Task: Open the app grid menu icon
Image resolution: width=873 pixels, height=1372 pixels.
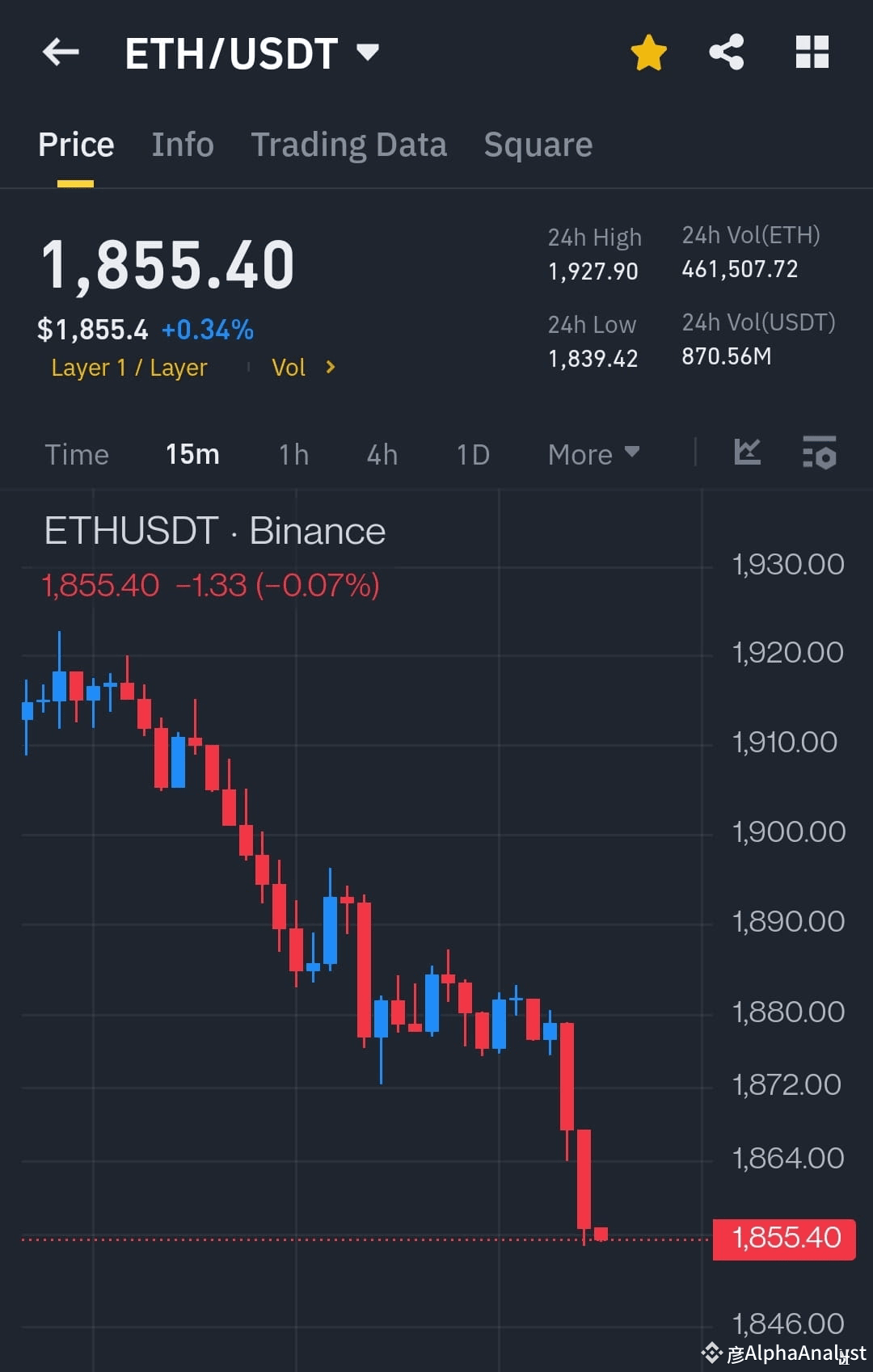Action: tap(812, 52)
